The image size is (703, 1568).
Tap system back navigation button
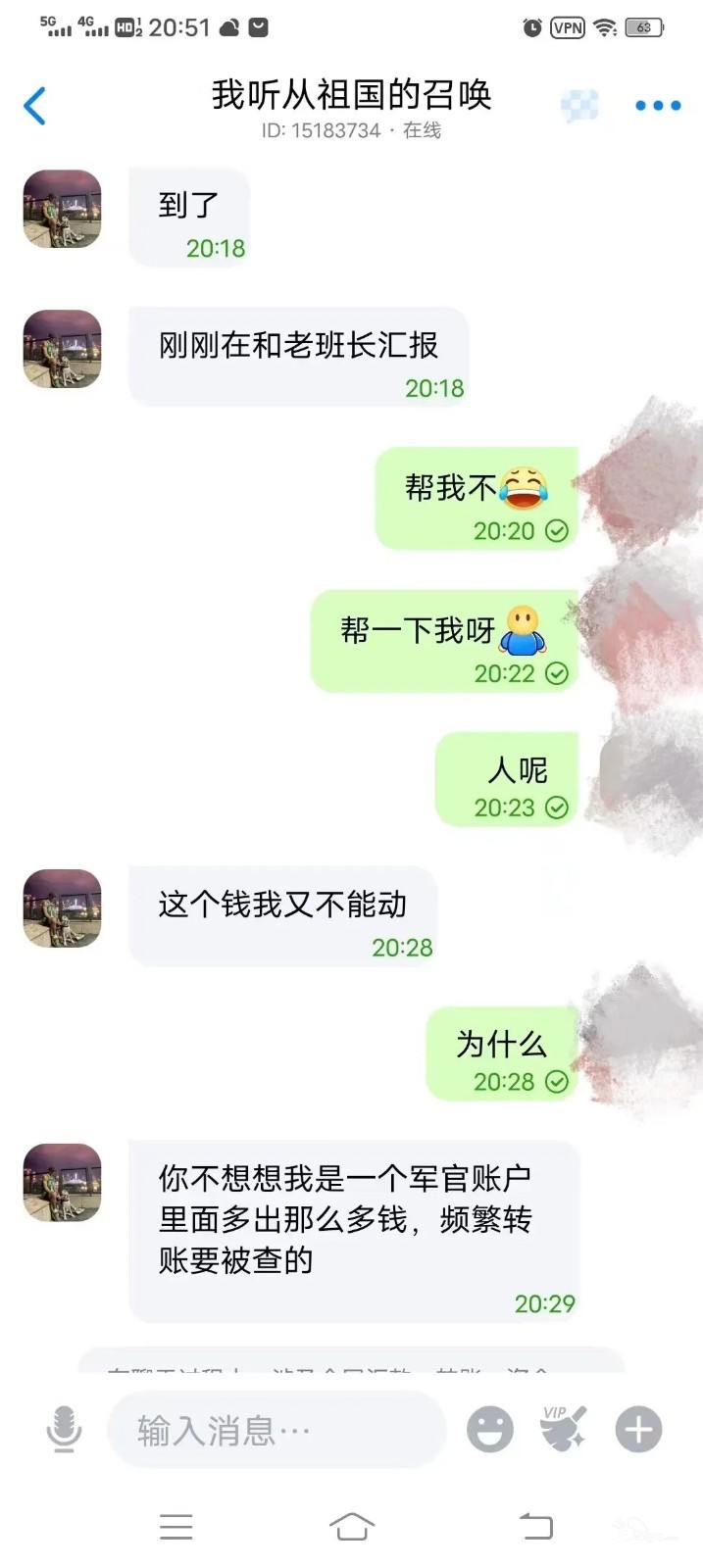pyautogui.click(x=535, y=1526)
